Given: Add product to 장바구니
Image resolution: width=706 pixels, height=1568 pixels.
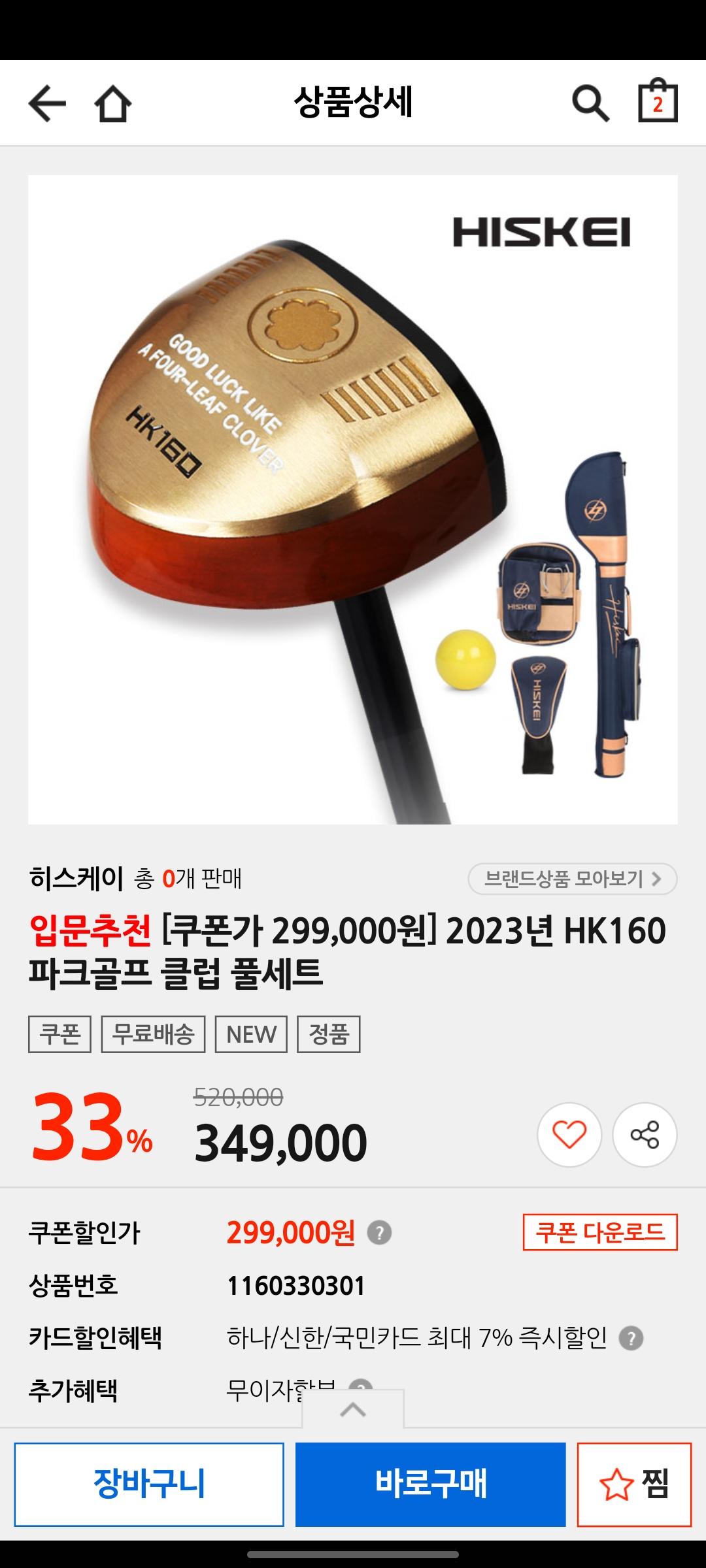Looking at the screenshot, I should (x=149, y=1484).
